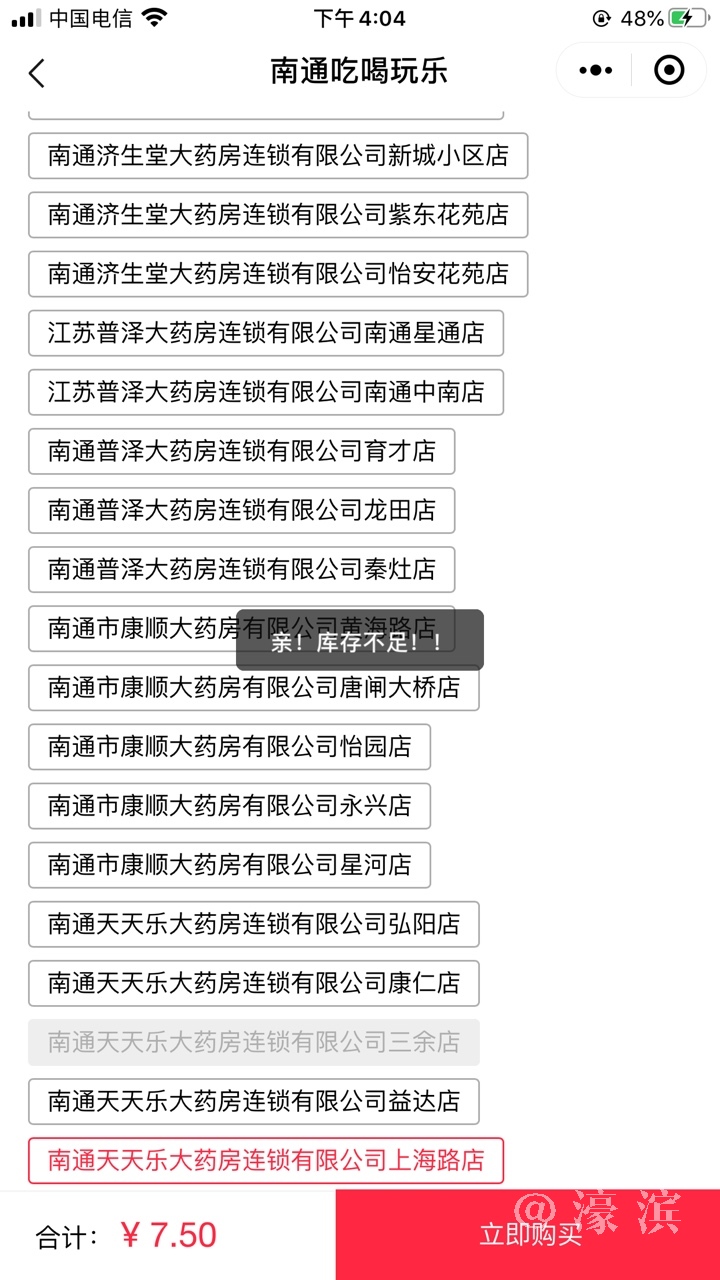The height and width of the screenshot is (1280, 720).
Task: Select 南通济生堂大药房新城小区店 option
Action: 278,156
